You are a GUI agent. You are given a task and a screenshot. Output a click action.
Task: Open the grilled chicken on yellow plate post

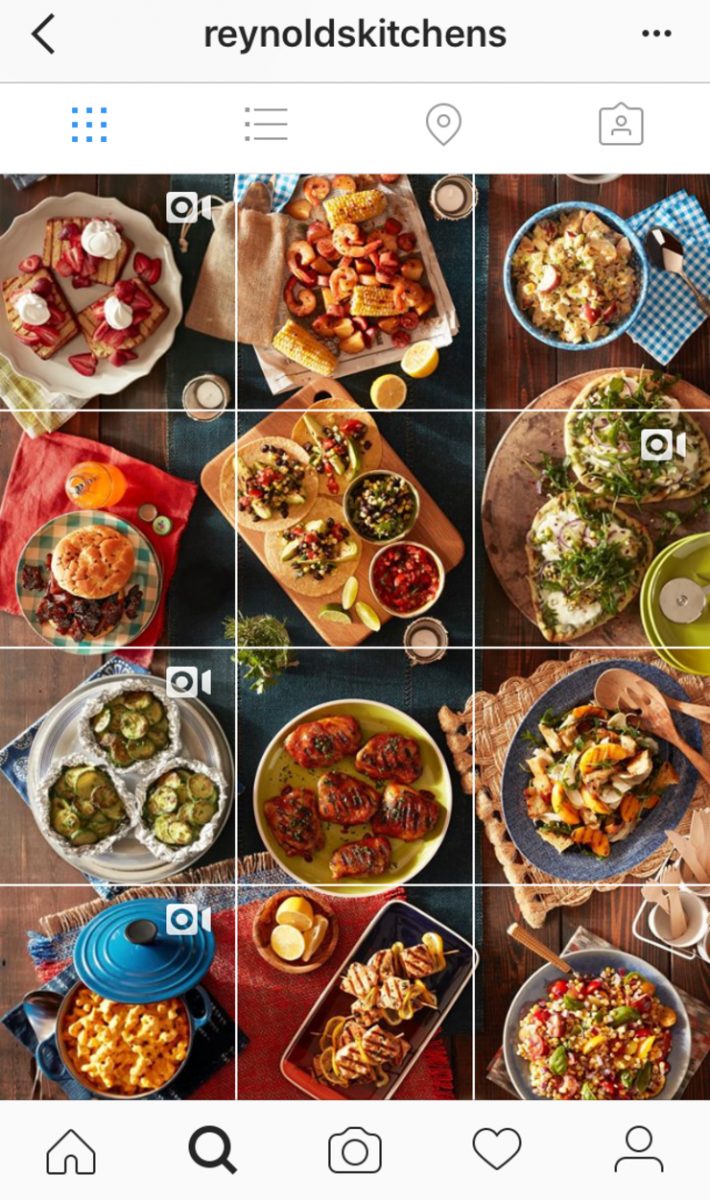(355, 767)
